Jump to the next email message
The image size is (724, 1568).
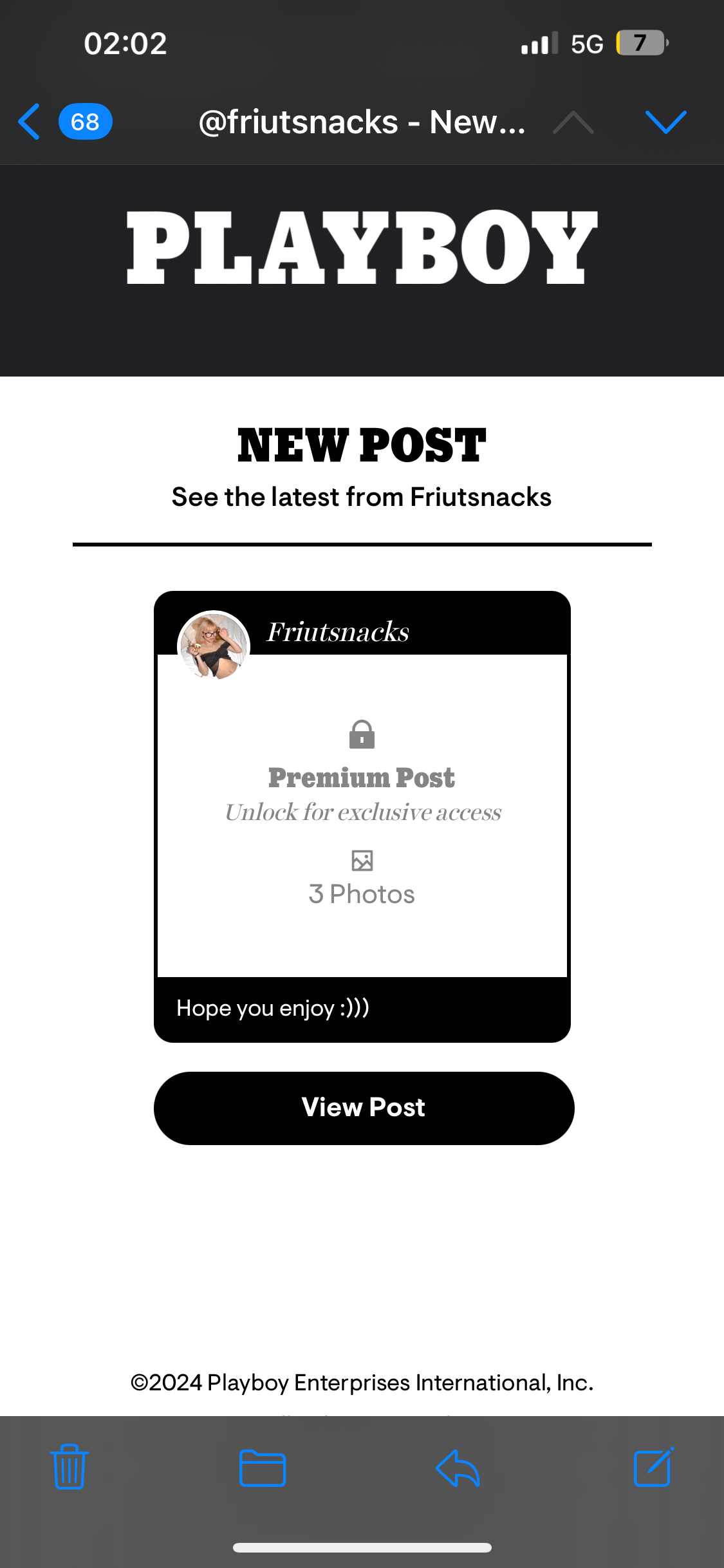tap(665, 122)
